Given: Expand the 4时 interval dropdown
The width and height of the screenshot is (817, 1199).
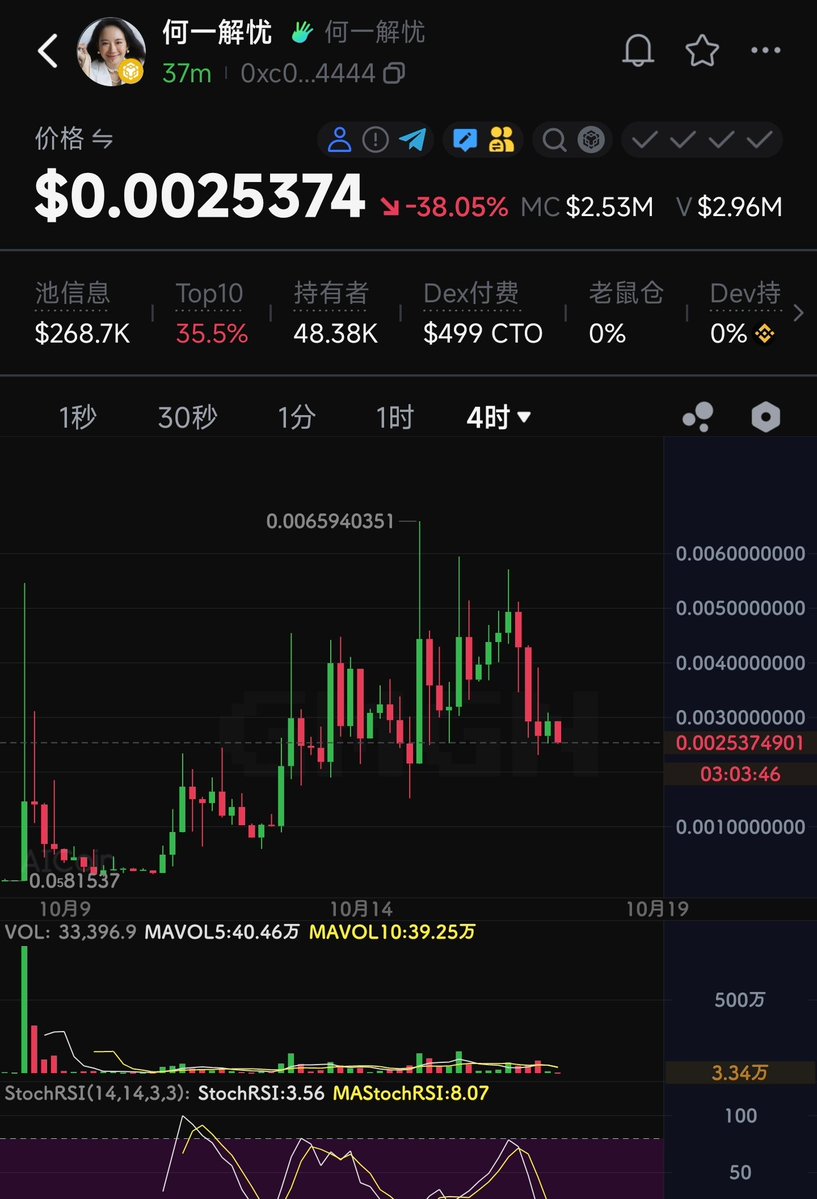Looking at the screenshot, I should (x=498, y=417).
